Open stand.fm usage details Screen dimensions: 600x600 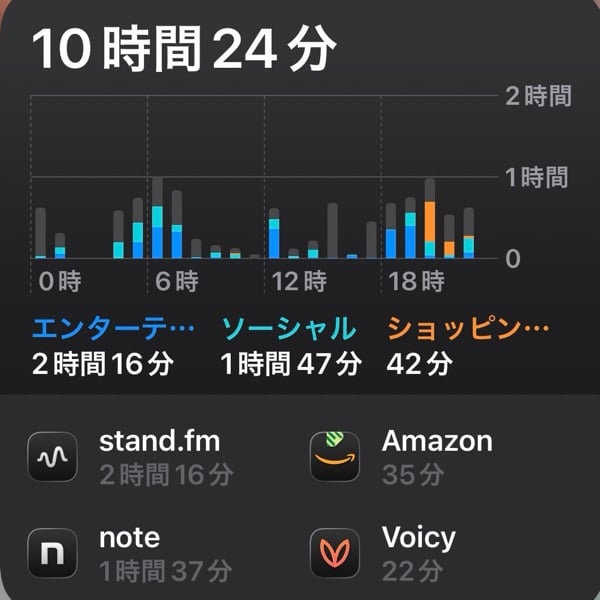(x=150, y=457)
